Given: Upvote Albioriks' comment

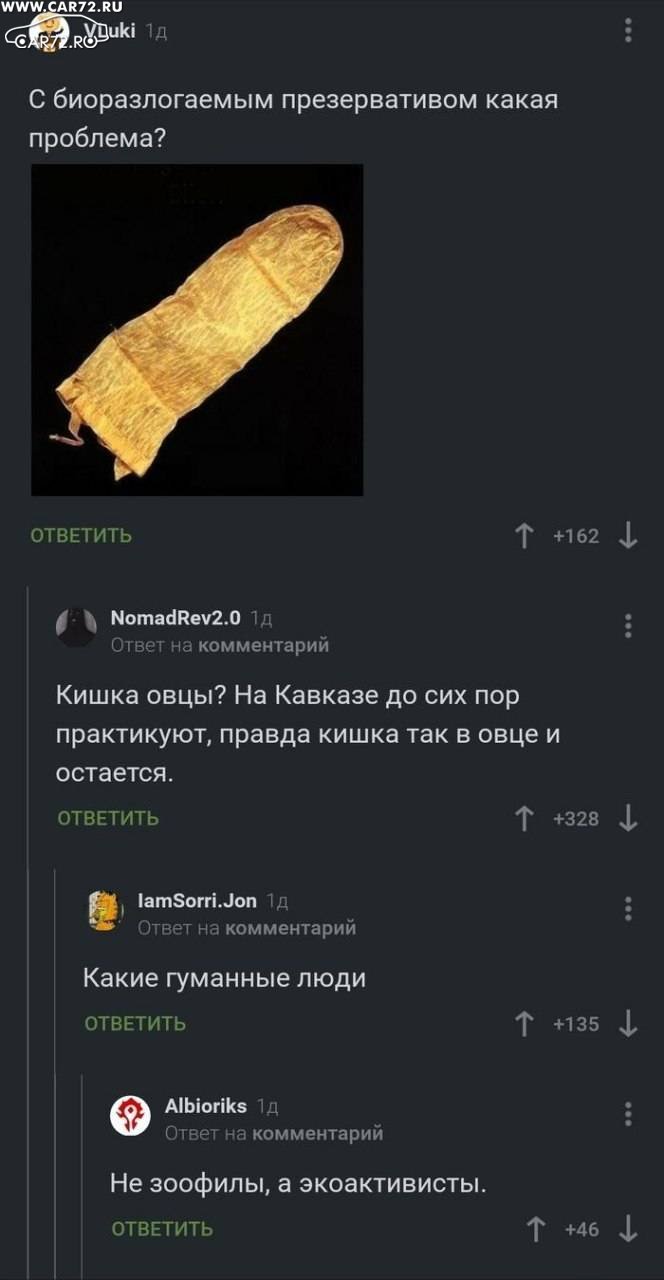Looking at the screenshot, I should pyautogui.click(x=535, y=1229).
